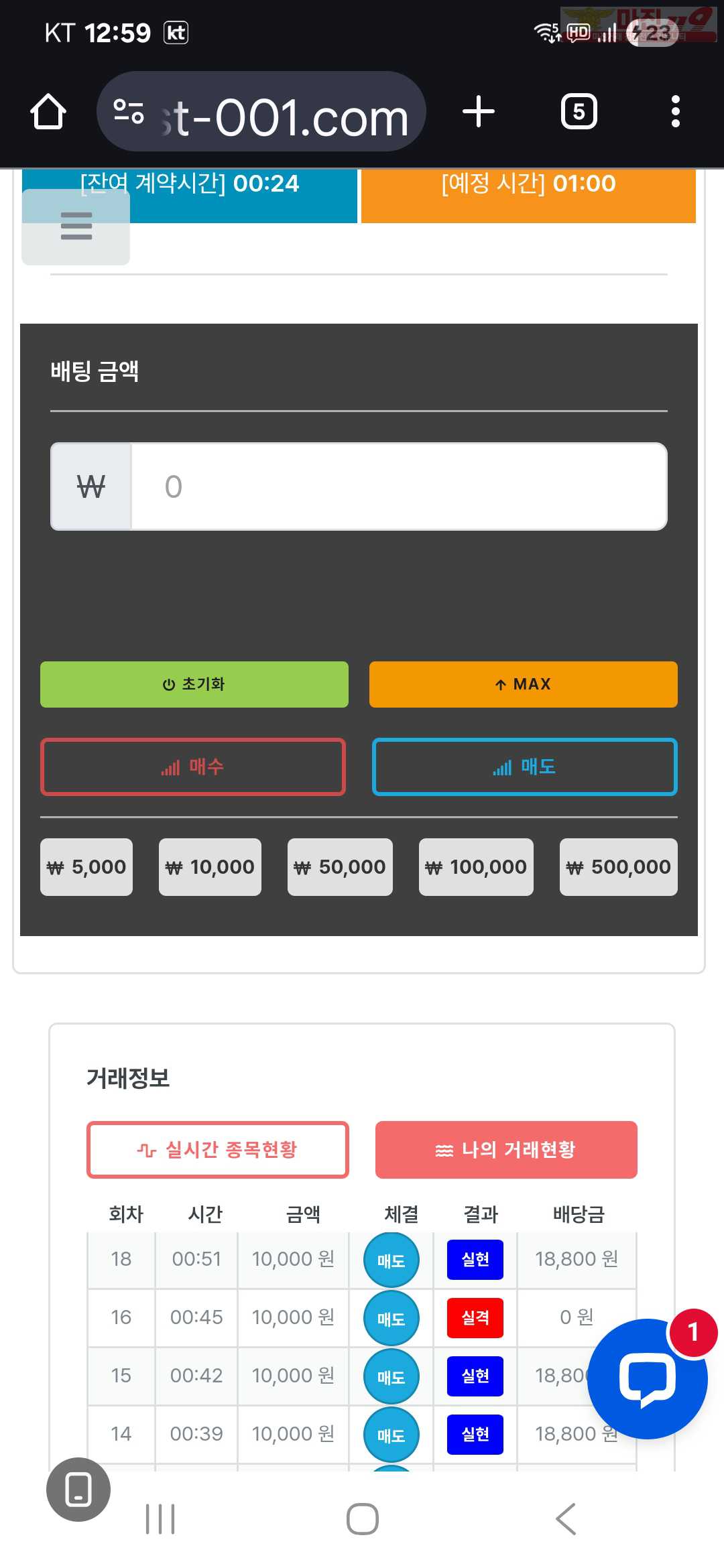
Task: Tap the red 매수 buy button
Action: point(193,767)
